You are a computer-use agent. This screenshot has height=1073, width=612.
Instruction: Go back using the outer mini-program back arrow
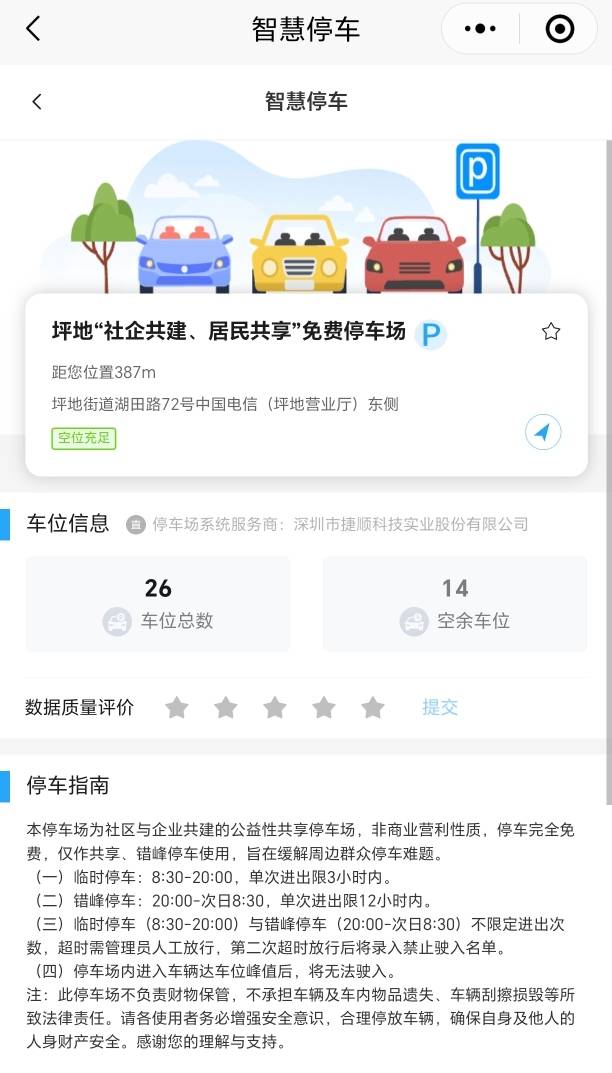33,29
